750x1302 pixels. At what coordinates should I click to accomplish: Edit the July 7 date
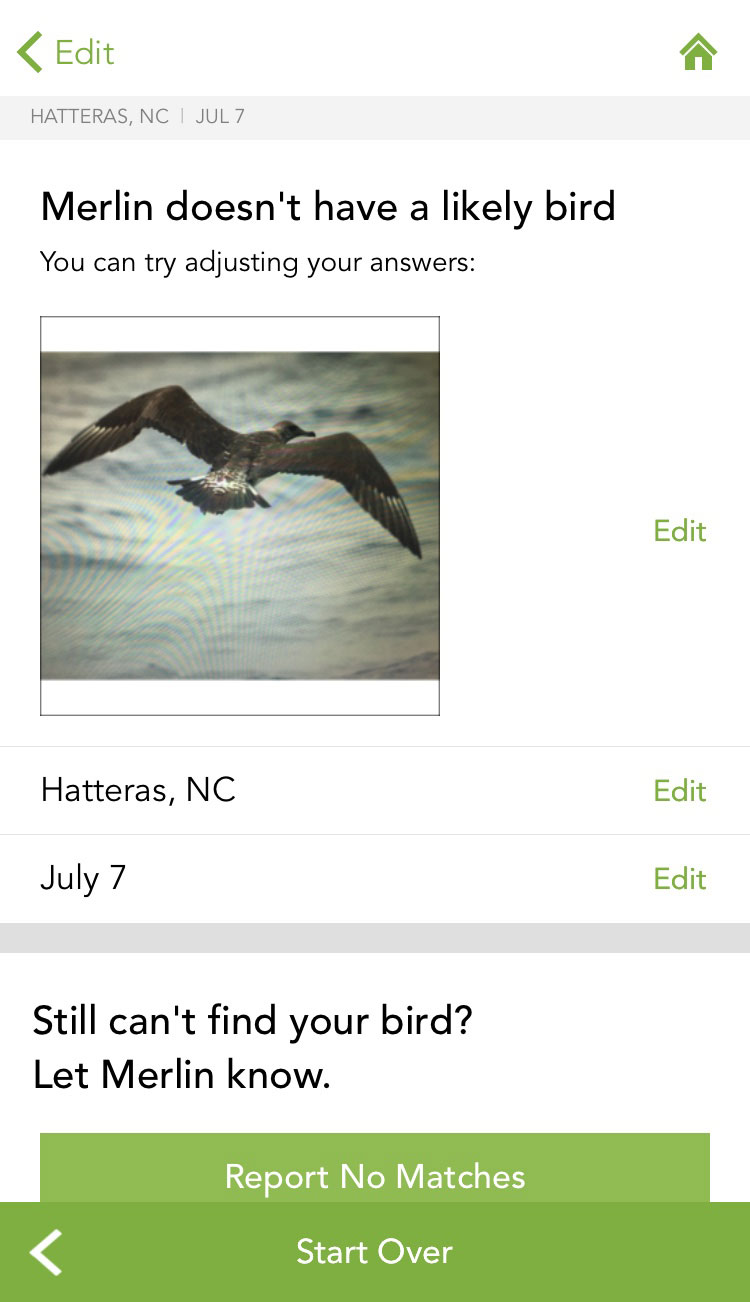click(680, 878)
